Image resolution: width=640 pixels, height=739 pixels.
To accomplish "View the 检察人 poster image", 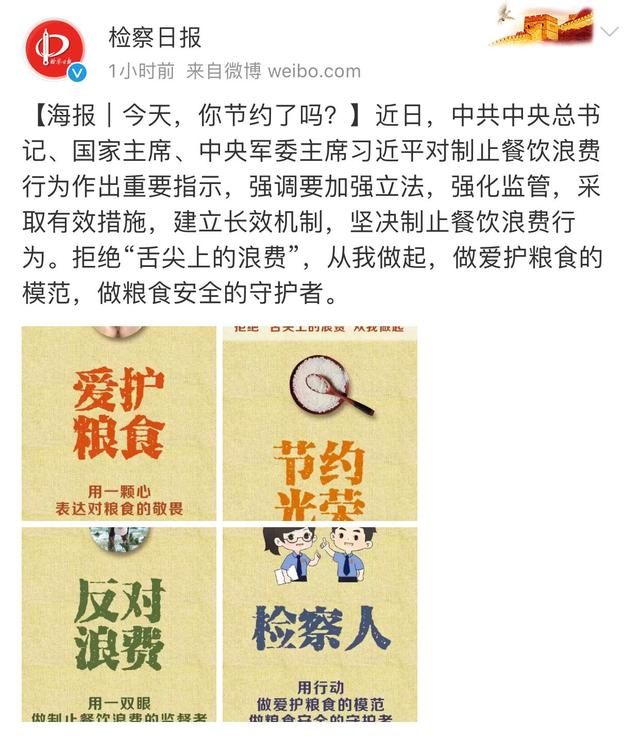I will click(x=320, y=623).
